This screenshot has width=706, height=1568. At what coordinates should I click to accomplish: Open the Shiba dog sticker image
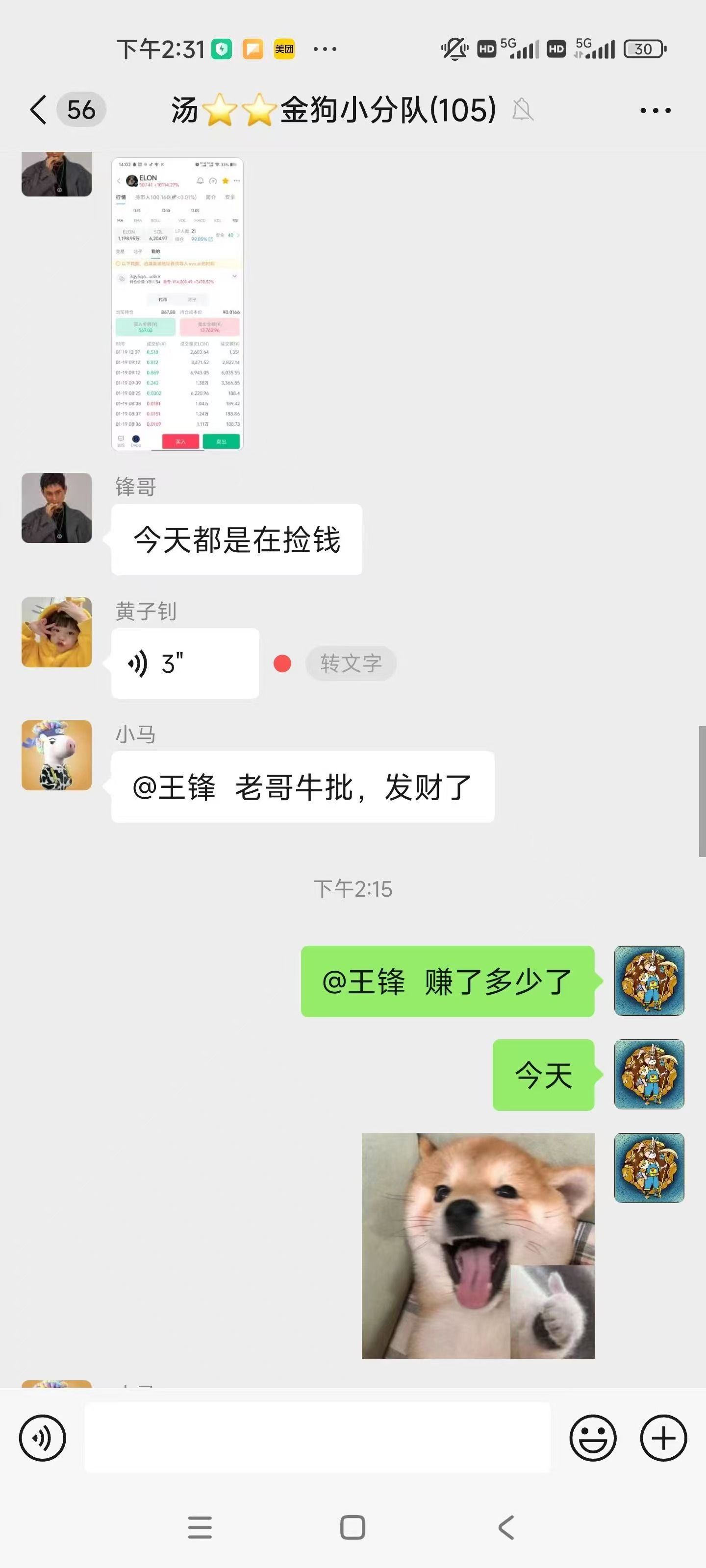point(478,1246)
